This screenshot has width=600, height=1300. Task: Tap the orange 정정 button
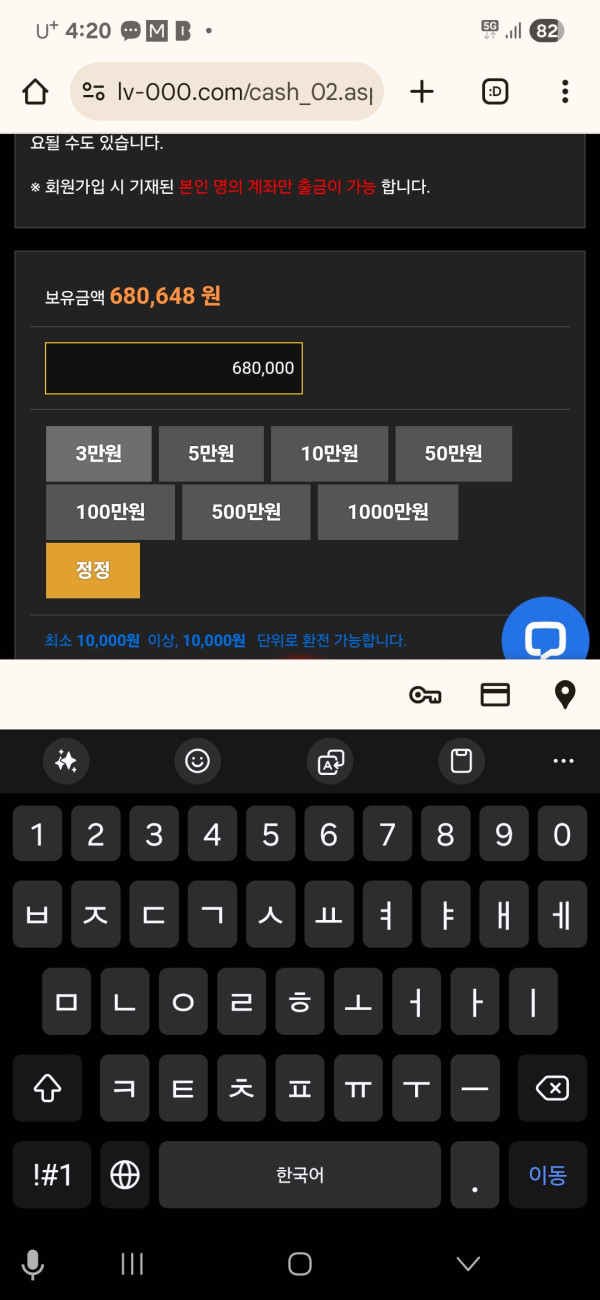click(93, 570)
